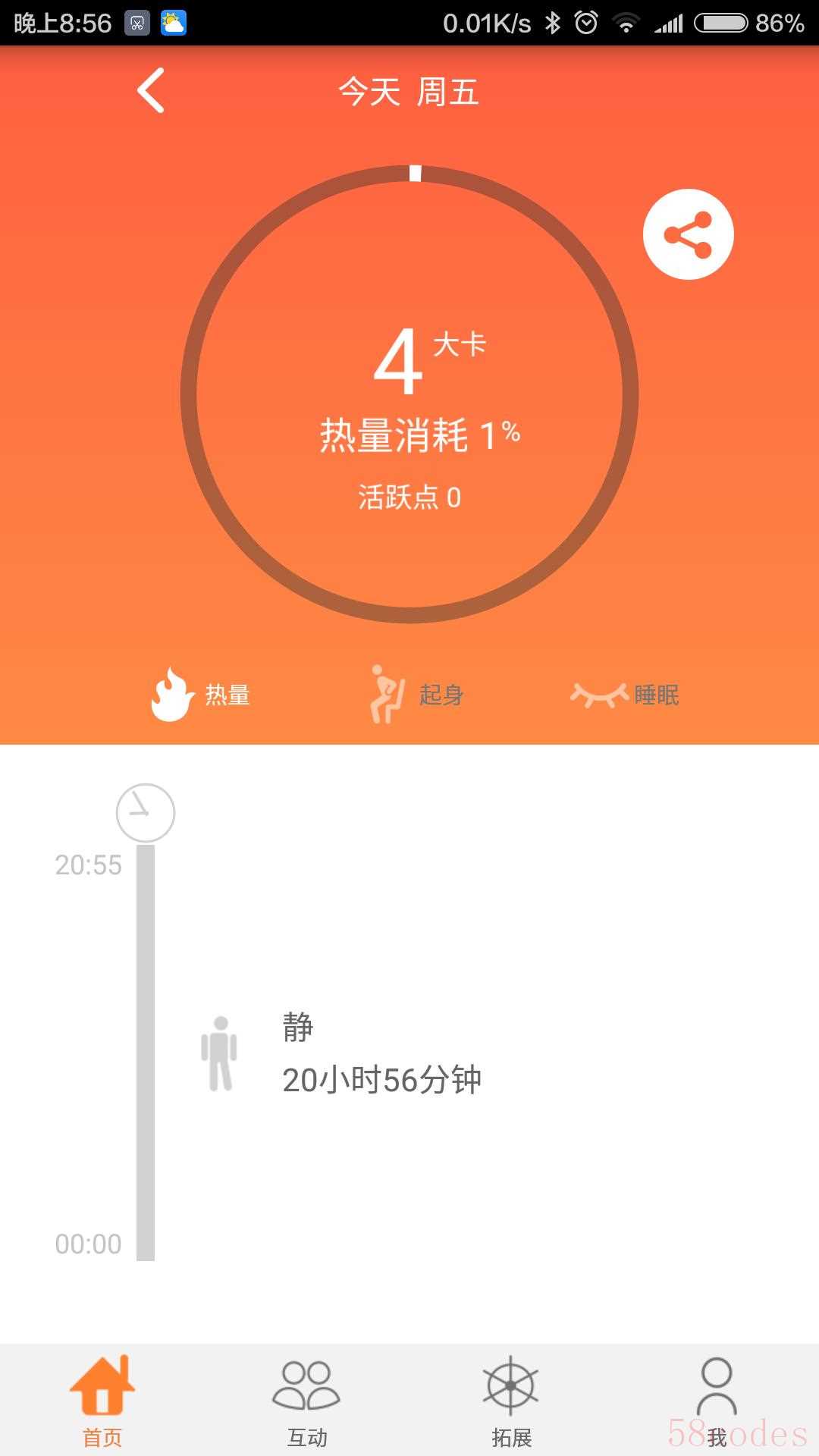
Task: Switch to the 互动 tab
Action: coord(307,1401)
